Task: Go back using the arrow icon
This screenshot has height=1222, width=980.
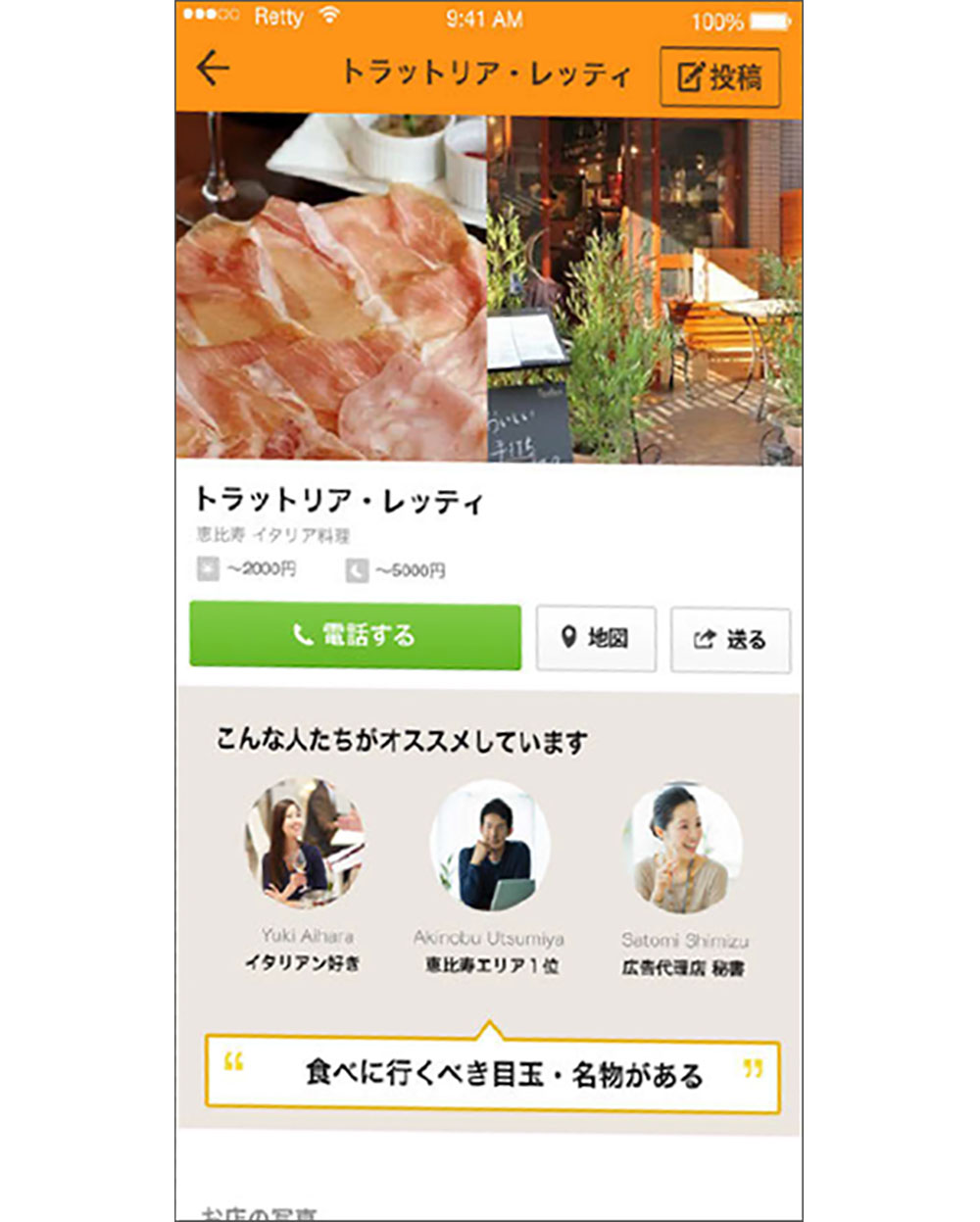Action: (x=213, y=70)
